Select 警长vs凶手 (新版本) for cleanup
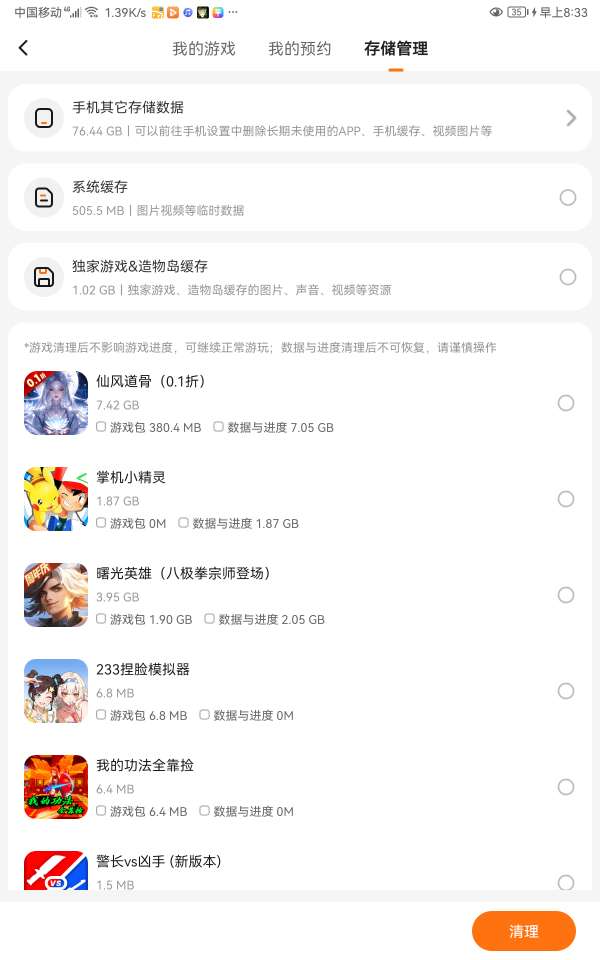Screen dimensions: 600x960 tap(566, 882)
